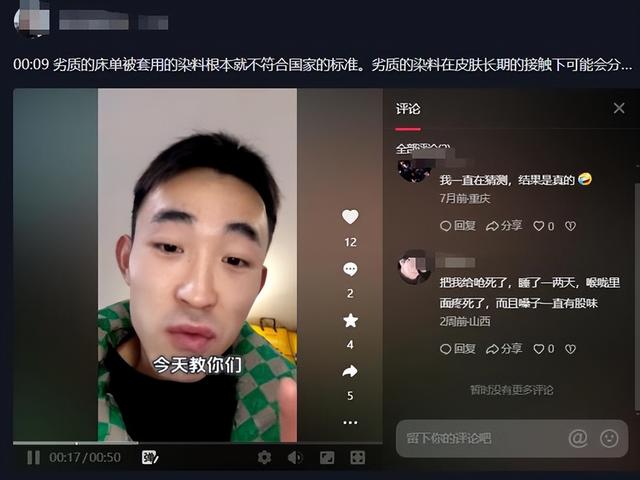Enter fullscreen mode

point(357,457)
